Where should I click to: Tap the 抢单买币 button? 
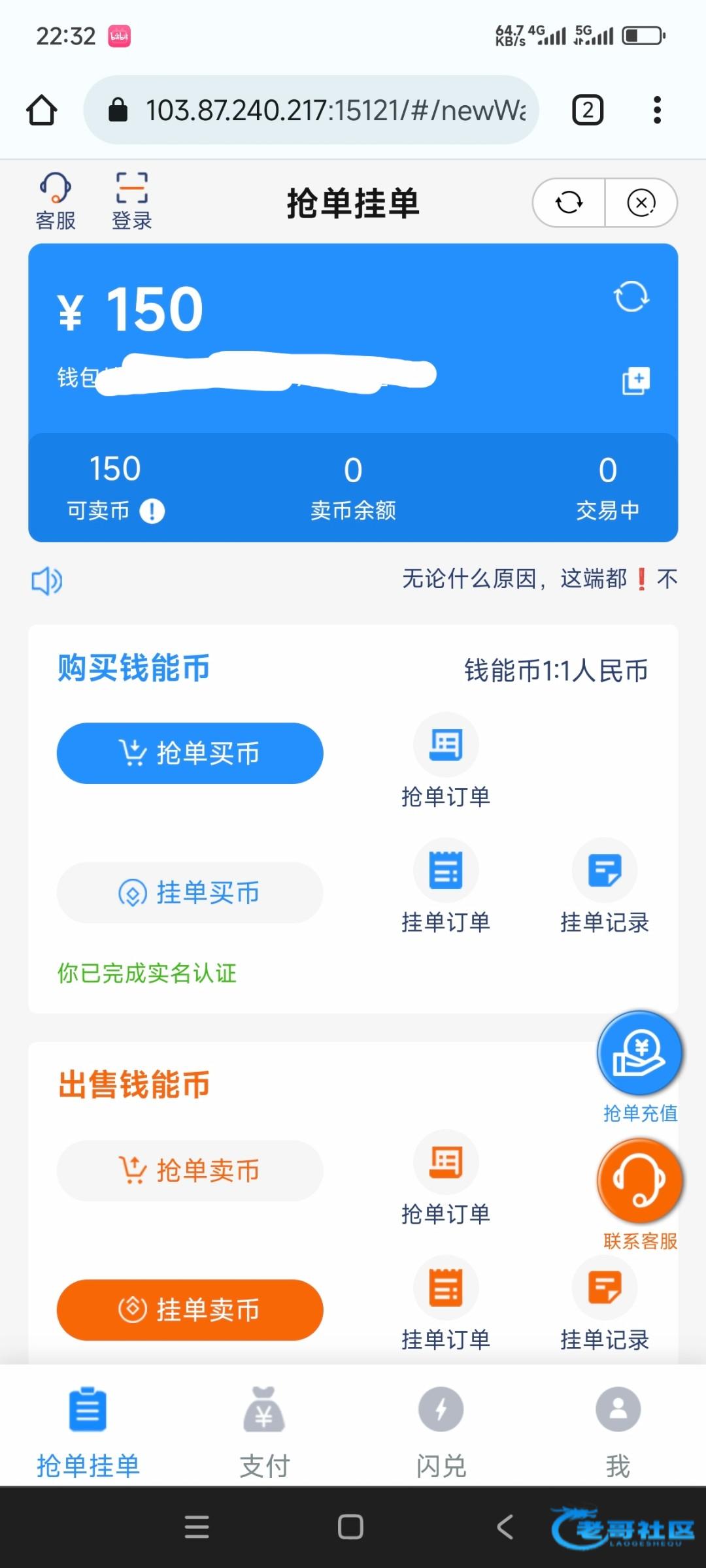click(x=190, y=753)
